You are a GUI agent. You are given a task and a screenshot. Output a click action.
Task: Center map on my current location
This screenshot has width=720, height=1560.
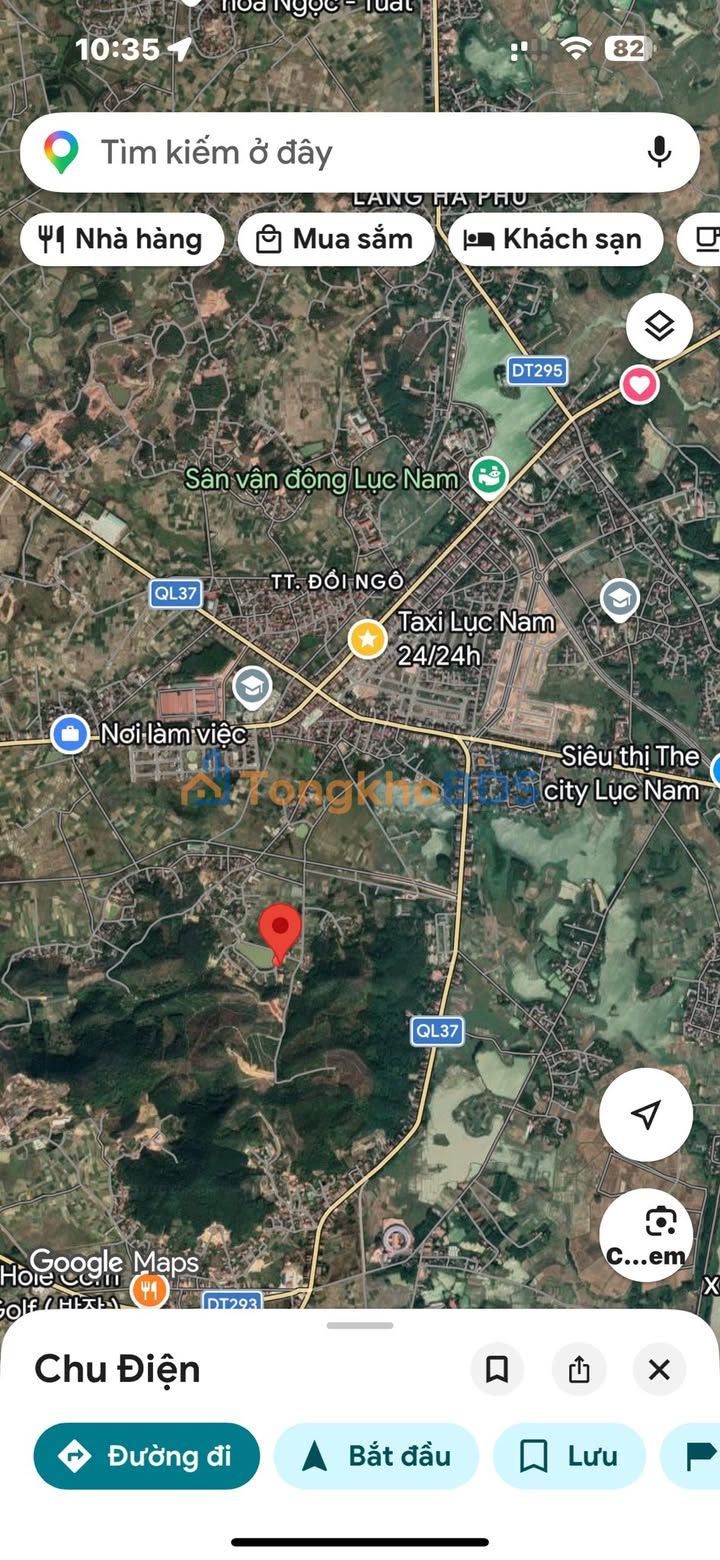(646, 1114)
